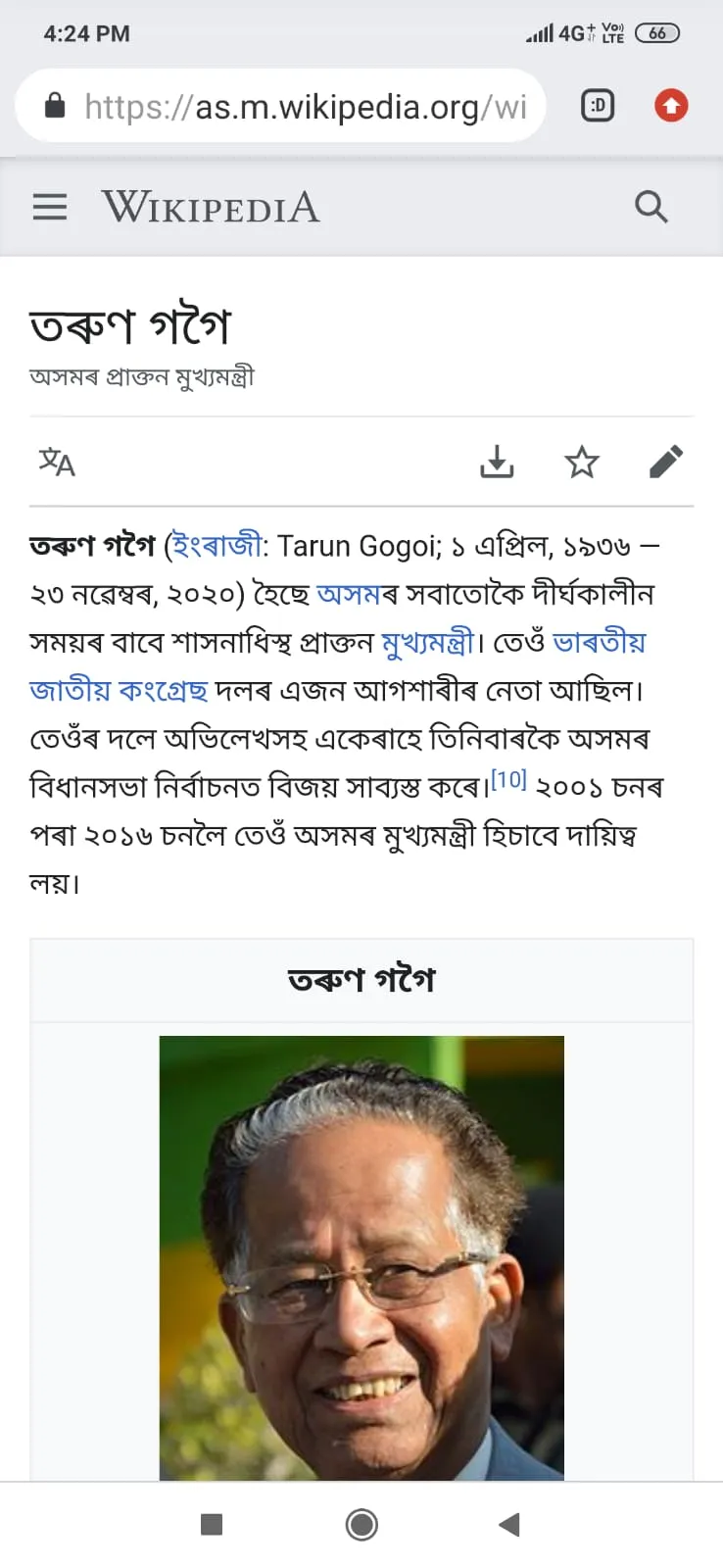Open the অসম link
723x1568 pixels.
[349, 594]
